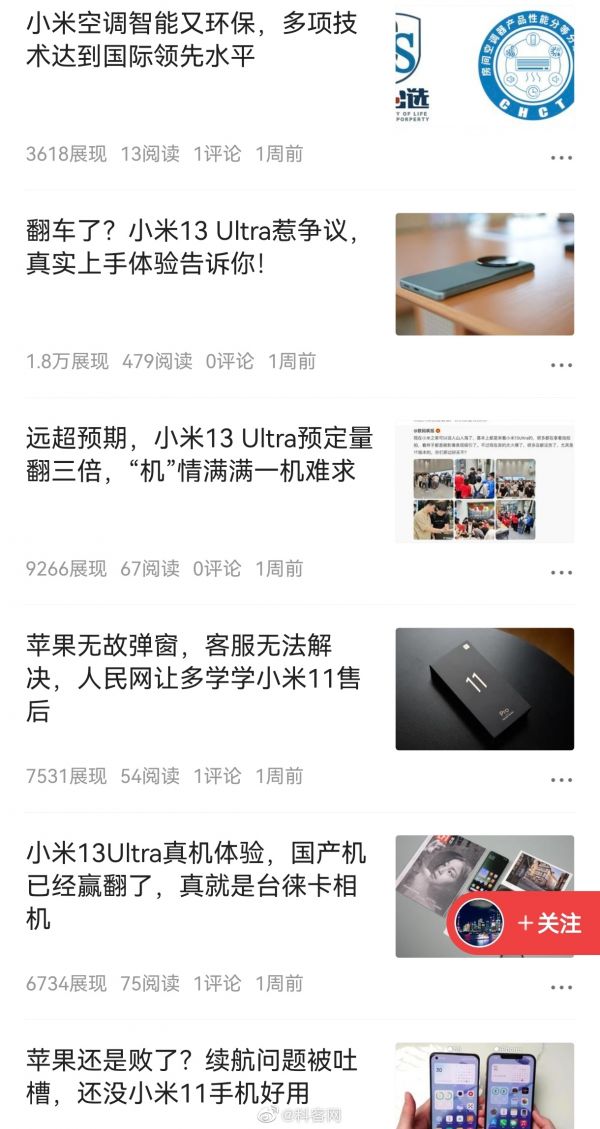Follow the author with the +关注 button
Screen dimensions: 600x1129
[548, 924]
